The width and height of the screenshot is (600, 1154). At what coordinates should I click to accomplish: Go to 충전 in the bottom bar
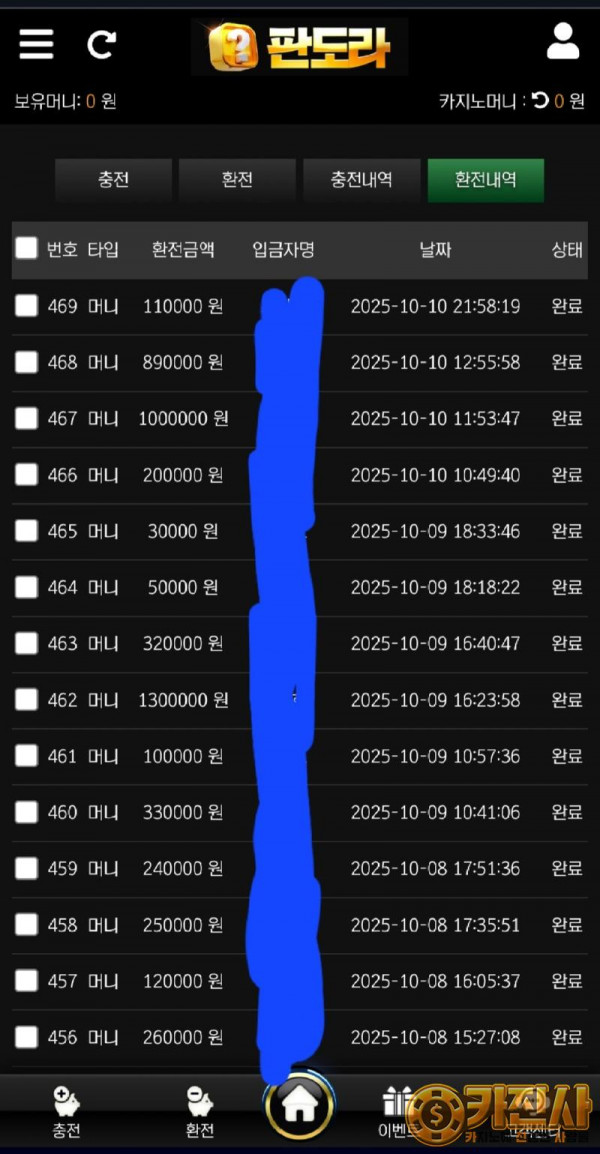pos(66,1112)
